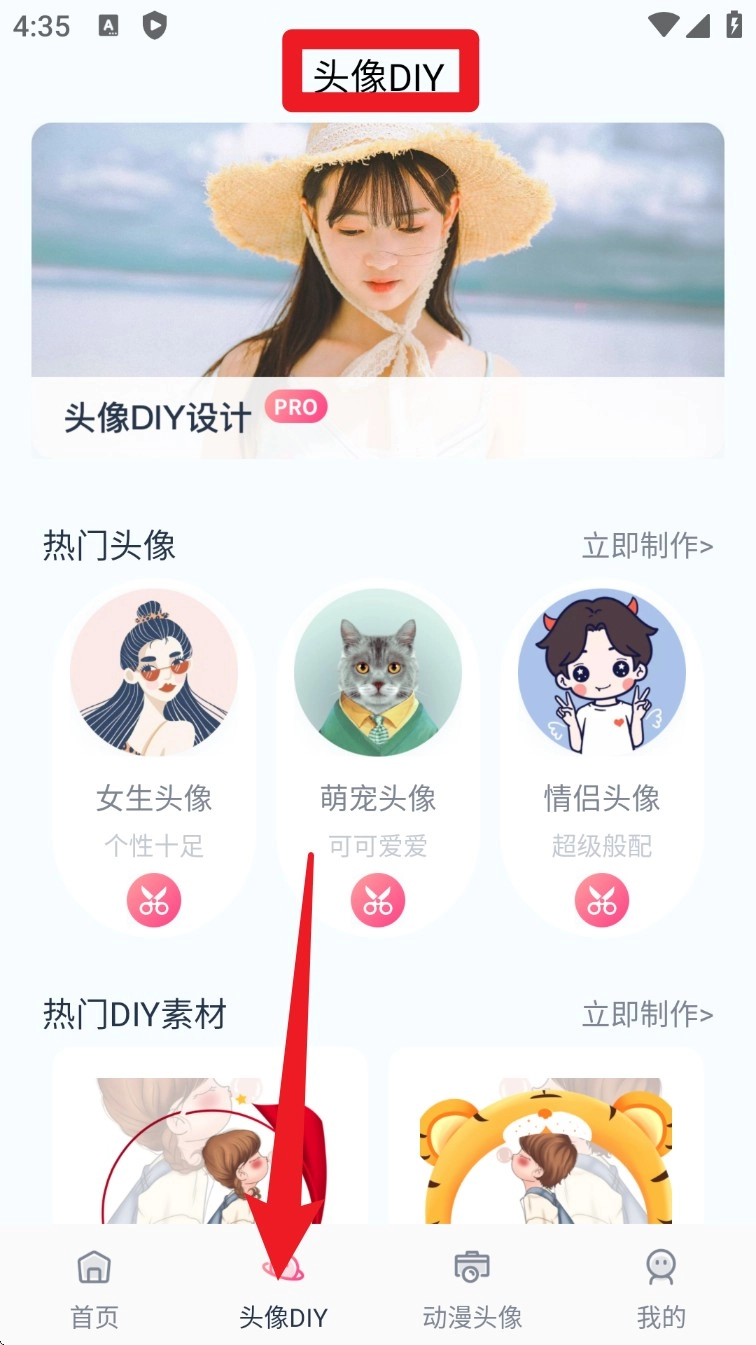Open the 头像DIY设计 PRO banner
This screenshot has height=1345, width=756.
click(x=378, y=290)
